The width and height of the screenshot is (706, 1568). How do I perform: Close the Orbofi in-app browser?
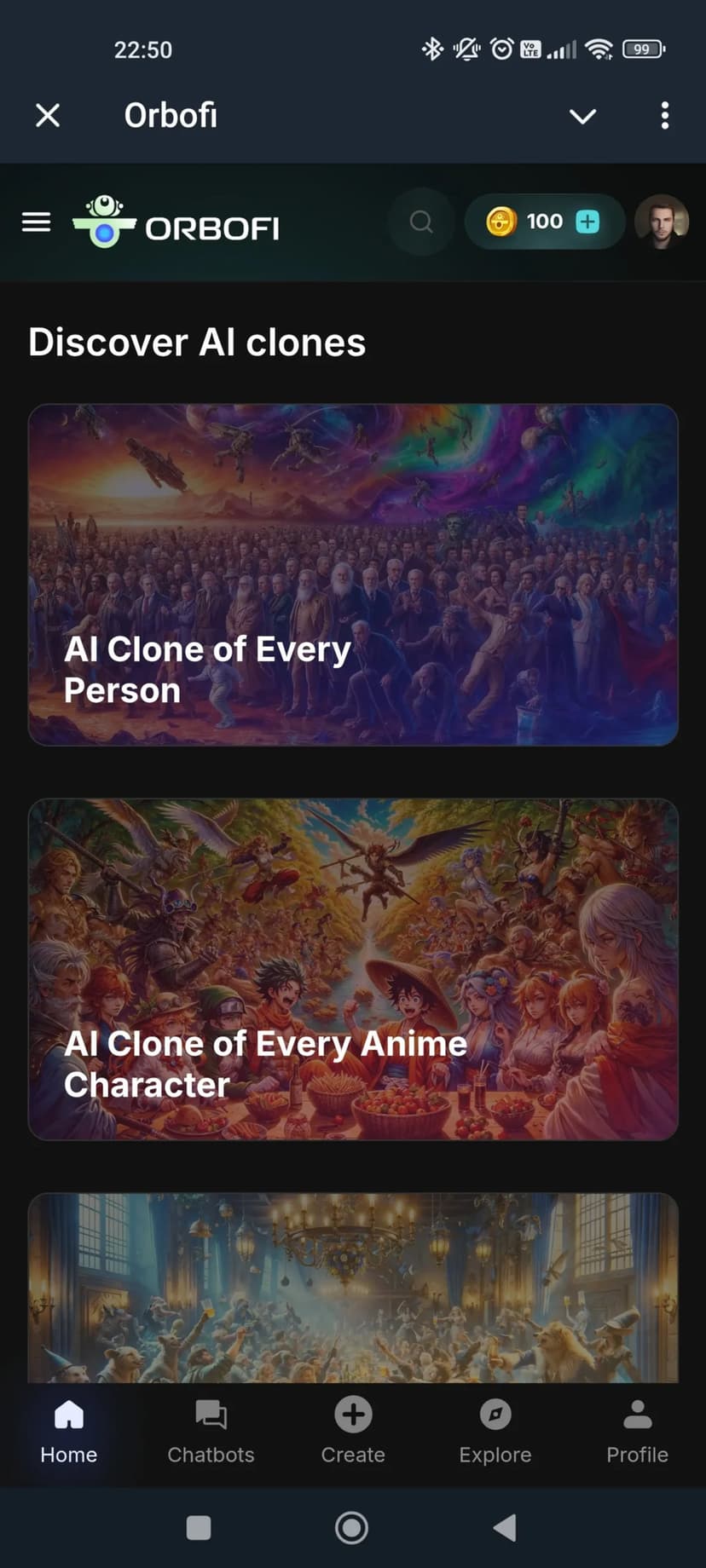coord(48,115)
